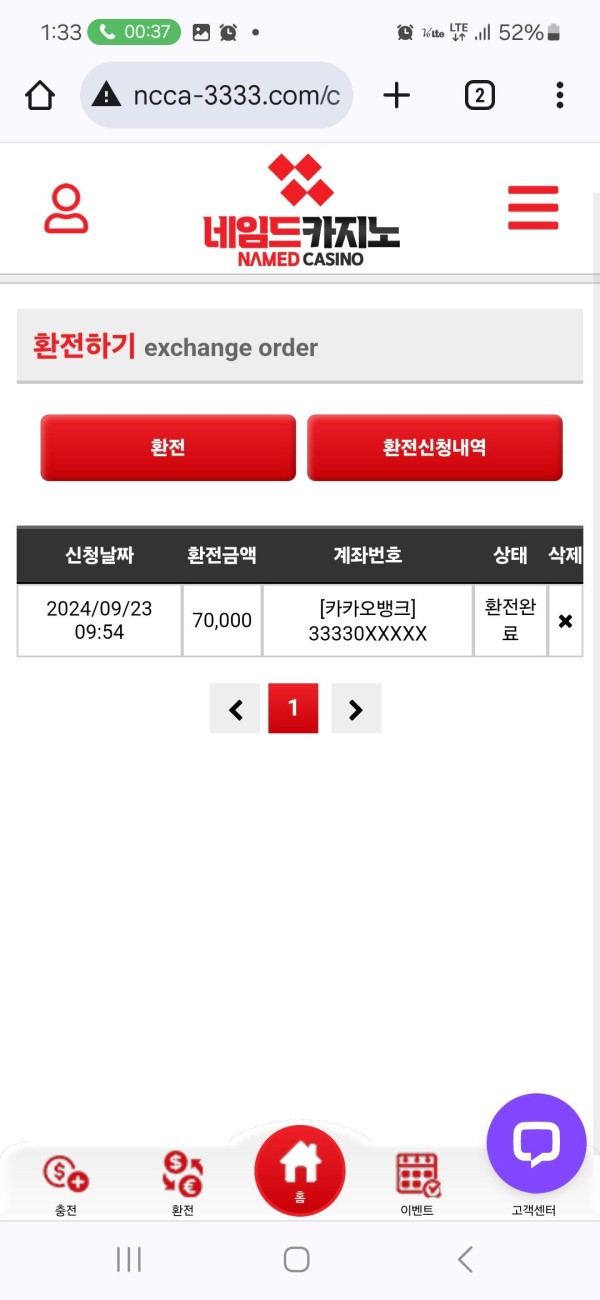Tap the system back button

pyautogui.click(x=465, y=1259)
